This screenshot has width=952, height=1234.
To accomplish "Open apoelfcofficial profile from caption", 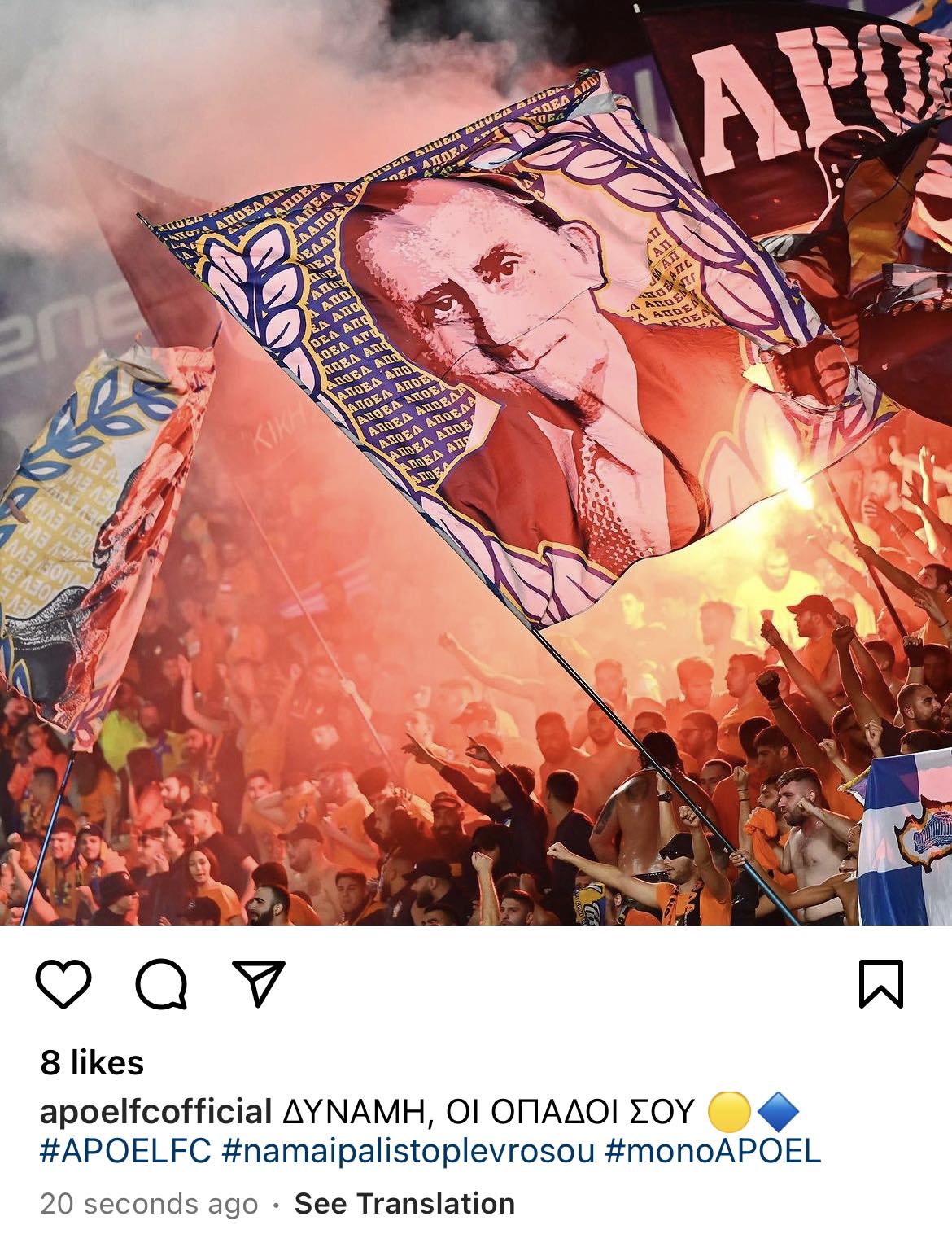I will (x=155, y=1111).
